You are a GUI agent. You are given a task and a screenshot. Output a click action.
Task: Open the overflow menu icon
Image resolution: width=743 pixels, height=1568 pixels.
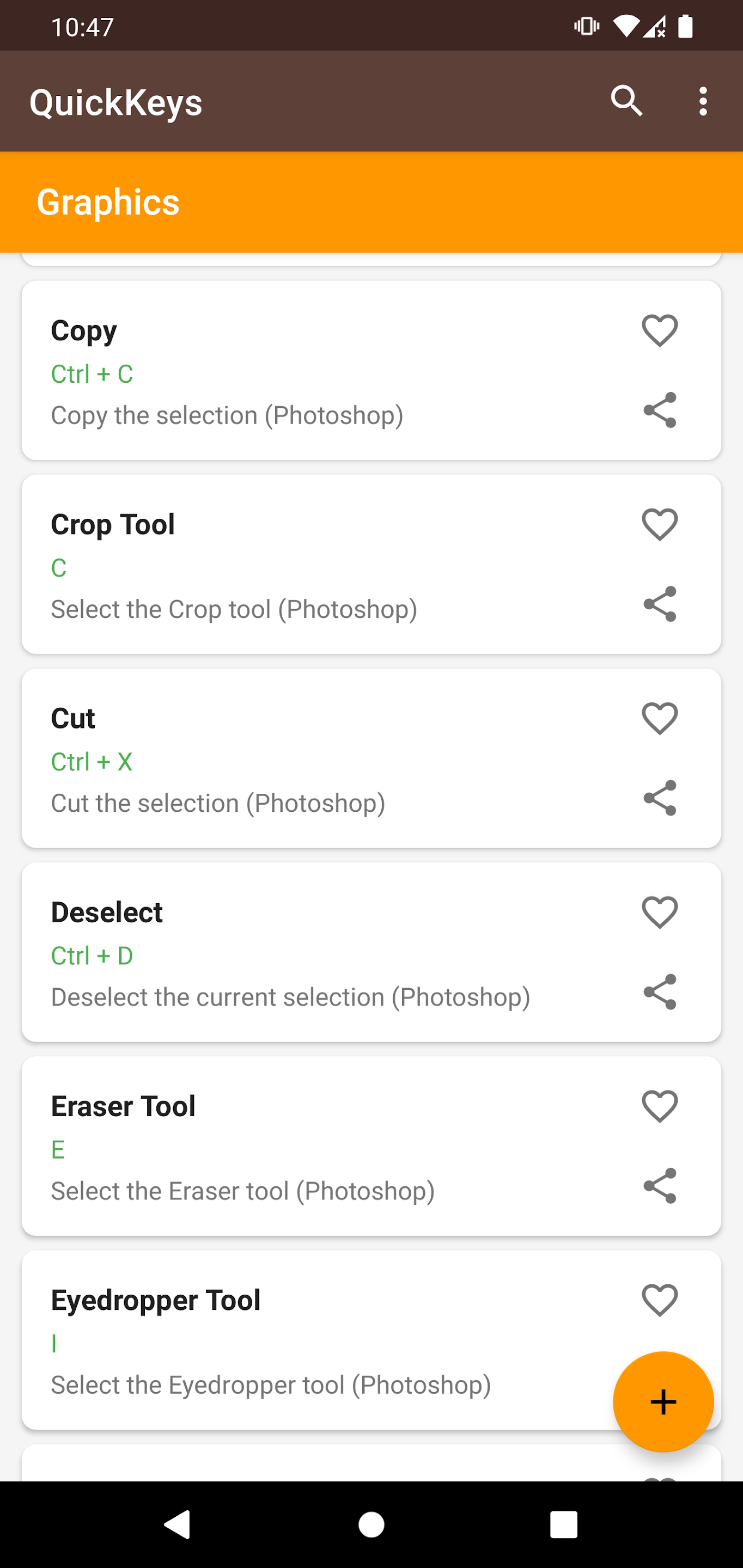703,101
